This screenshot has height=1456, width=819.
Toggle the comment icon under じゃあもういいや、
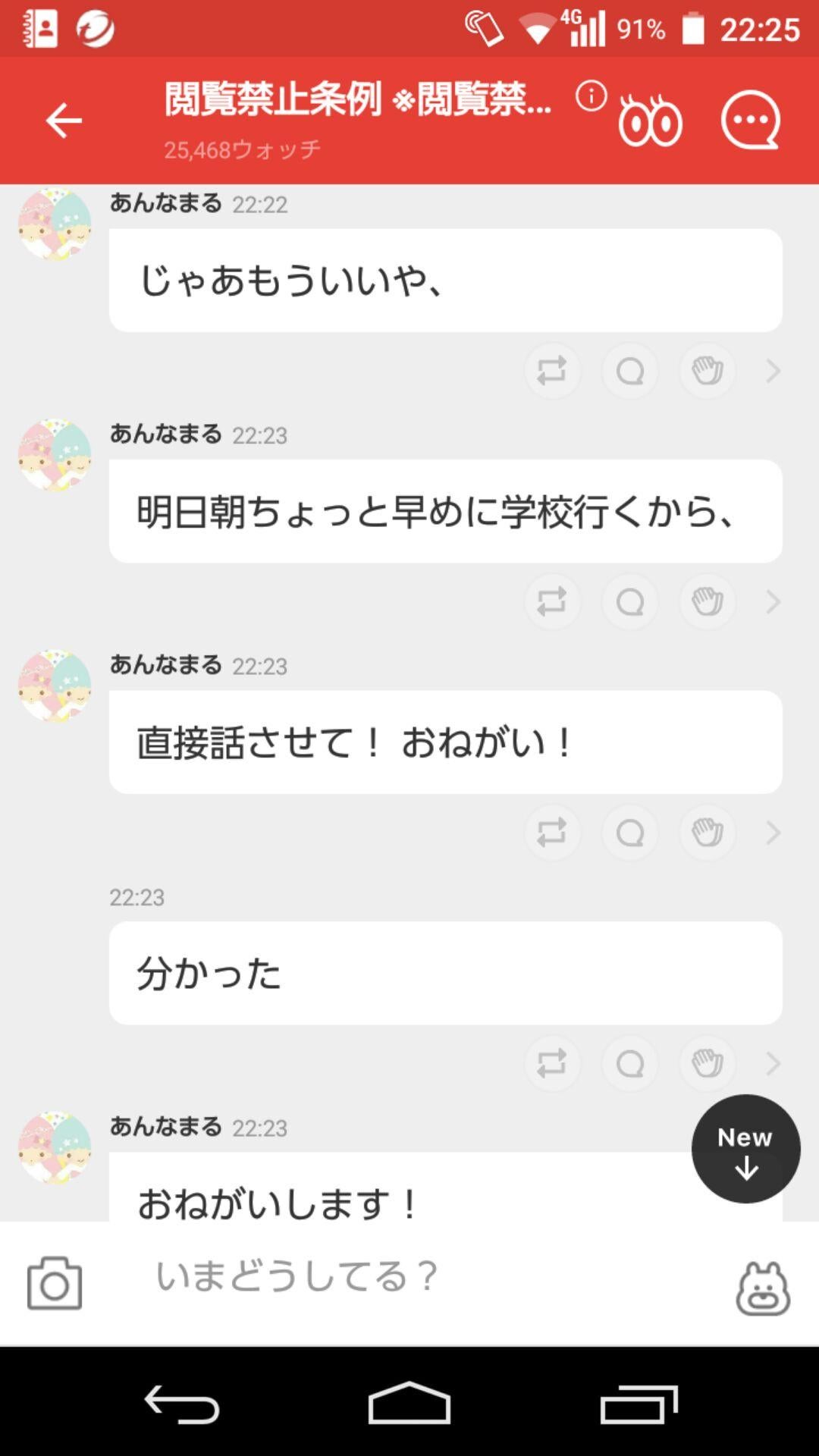[x=629, y=371]
